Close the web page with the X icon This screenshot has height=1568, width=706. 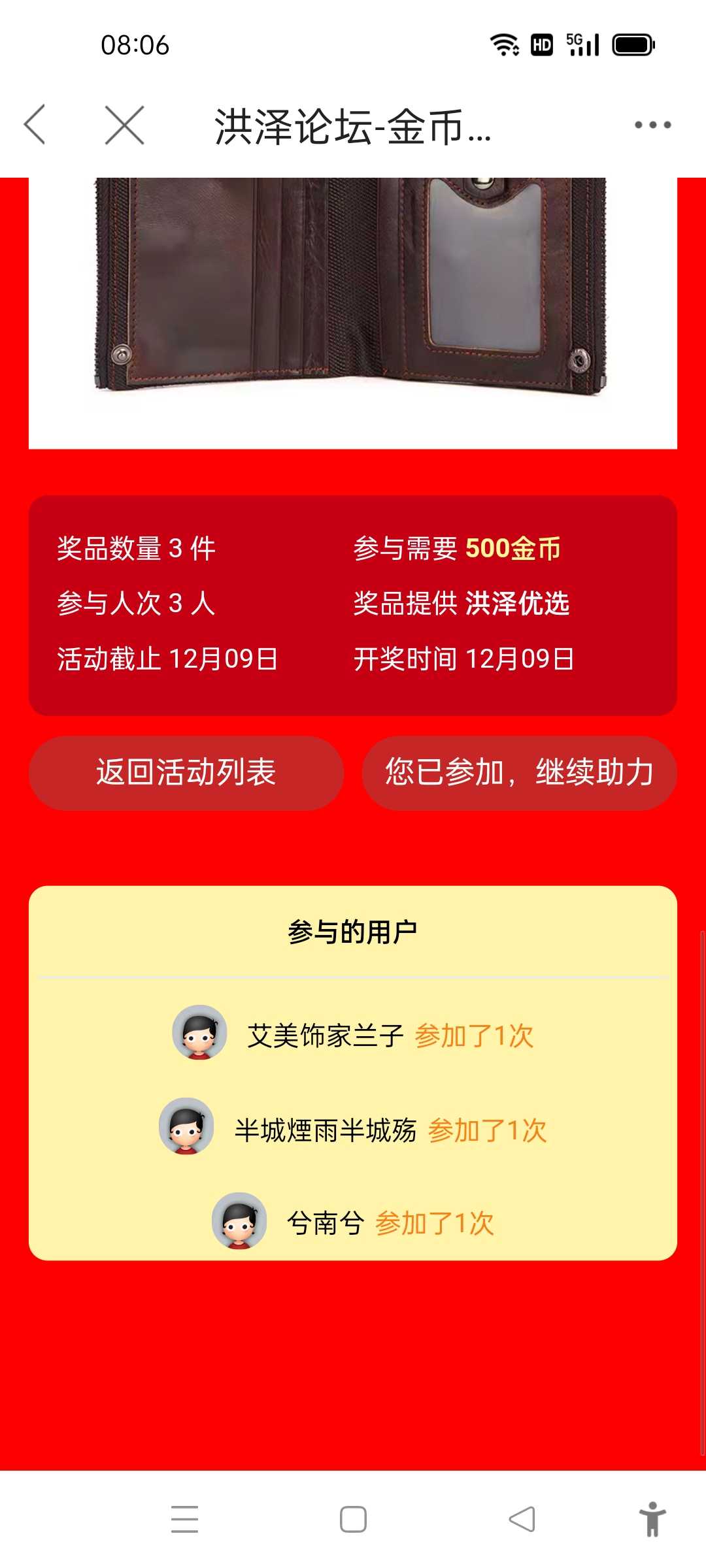[x=124, y=124]
